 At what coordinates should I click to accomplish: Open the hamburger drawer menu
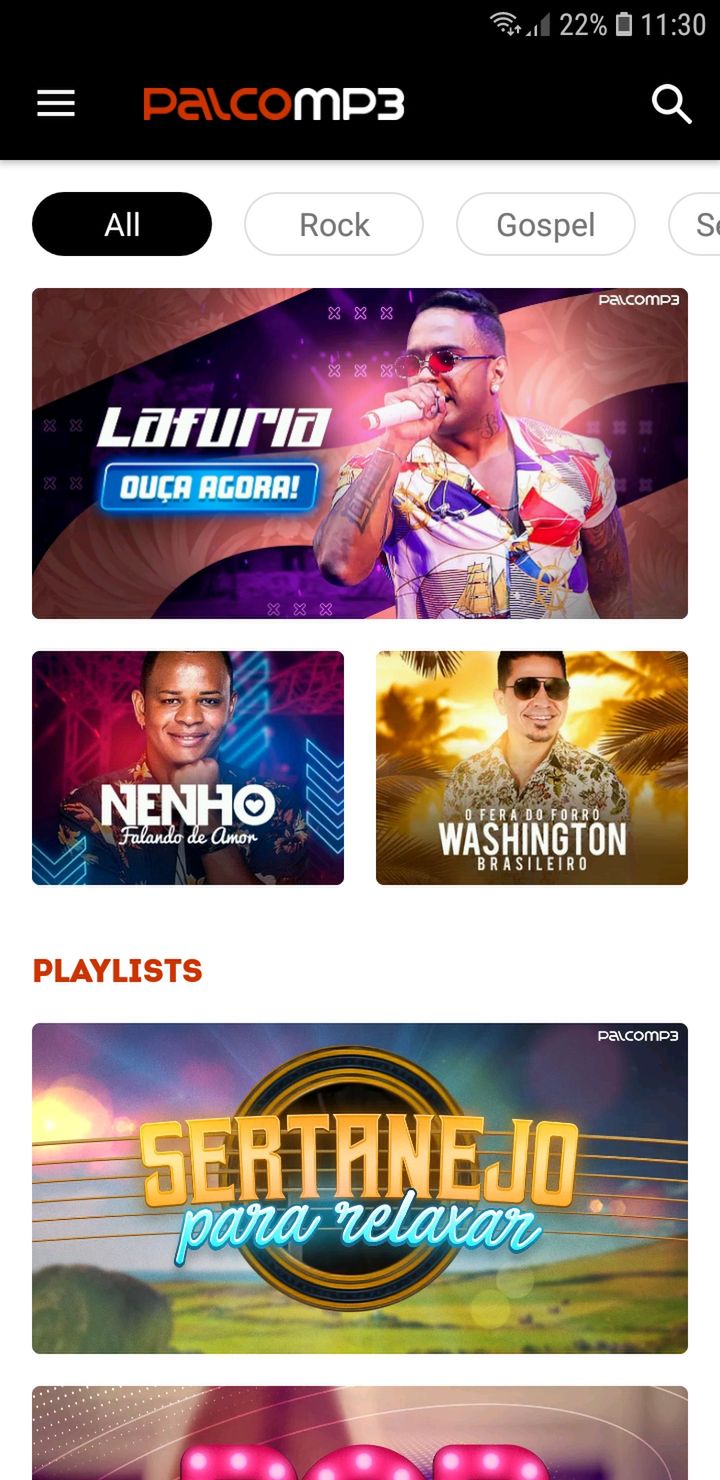(x=56, y=104)
